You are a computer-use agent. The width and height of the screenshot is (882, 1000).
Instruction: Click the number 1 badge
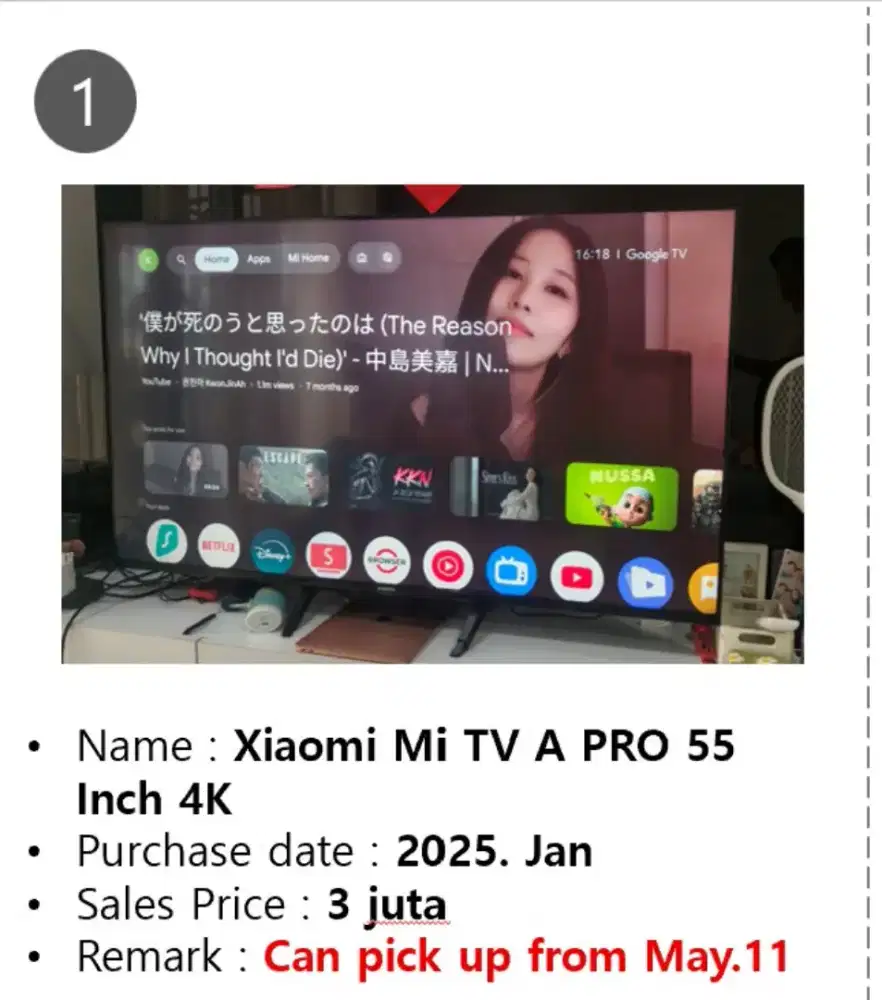[84, 103]
